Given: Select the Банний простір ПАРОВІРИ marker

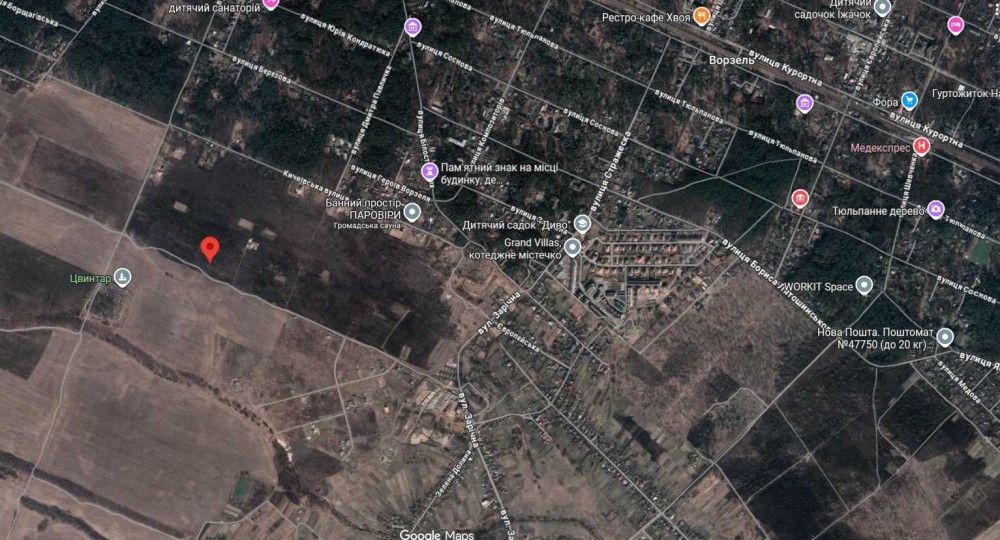Looking at the screenshot, I should [413, 212].
